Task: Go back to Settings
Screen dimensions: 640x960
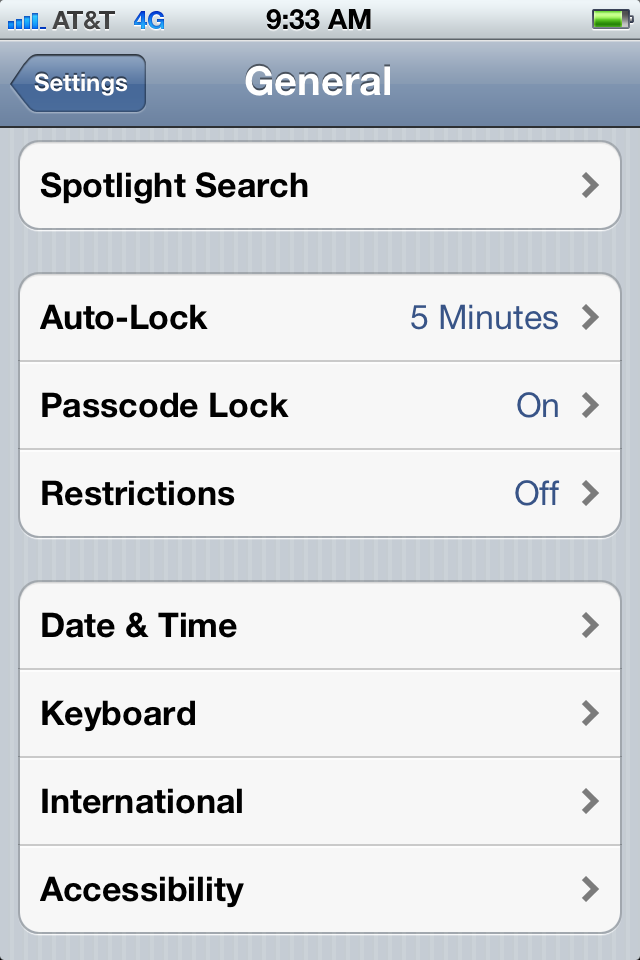Action: pyautogui.click(x=80, y=83)
